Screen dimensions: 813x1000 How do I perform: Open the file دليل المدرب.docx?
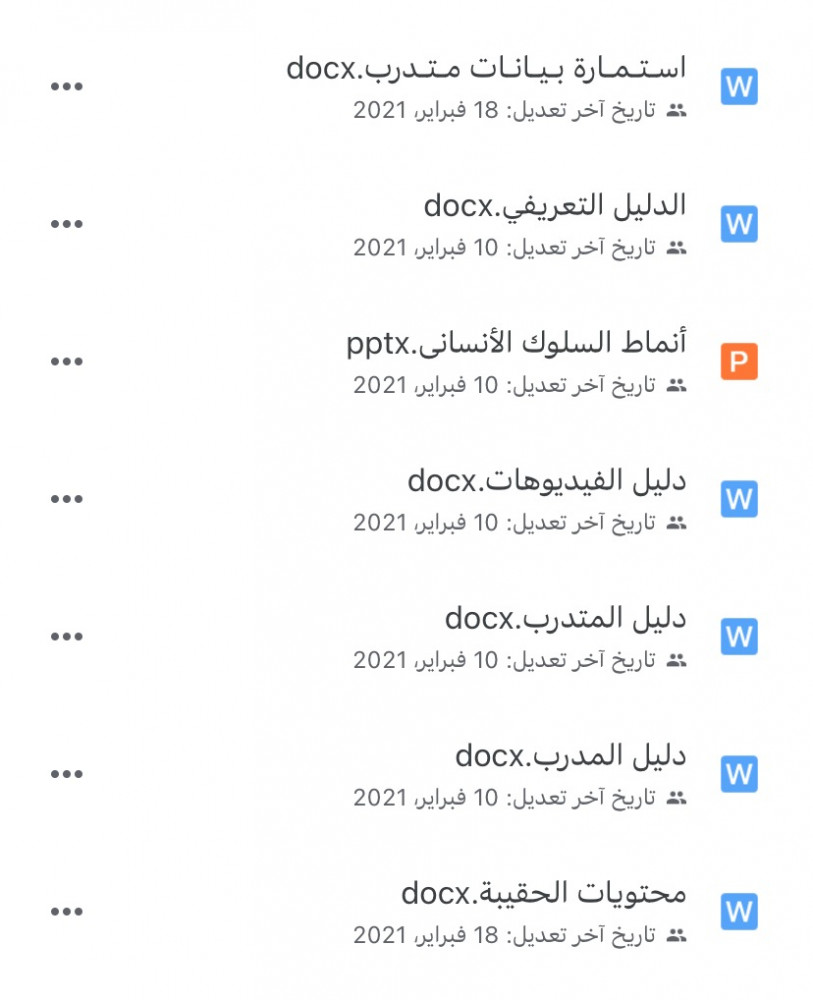tap(570, 755)
